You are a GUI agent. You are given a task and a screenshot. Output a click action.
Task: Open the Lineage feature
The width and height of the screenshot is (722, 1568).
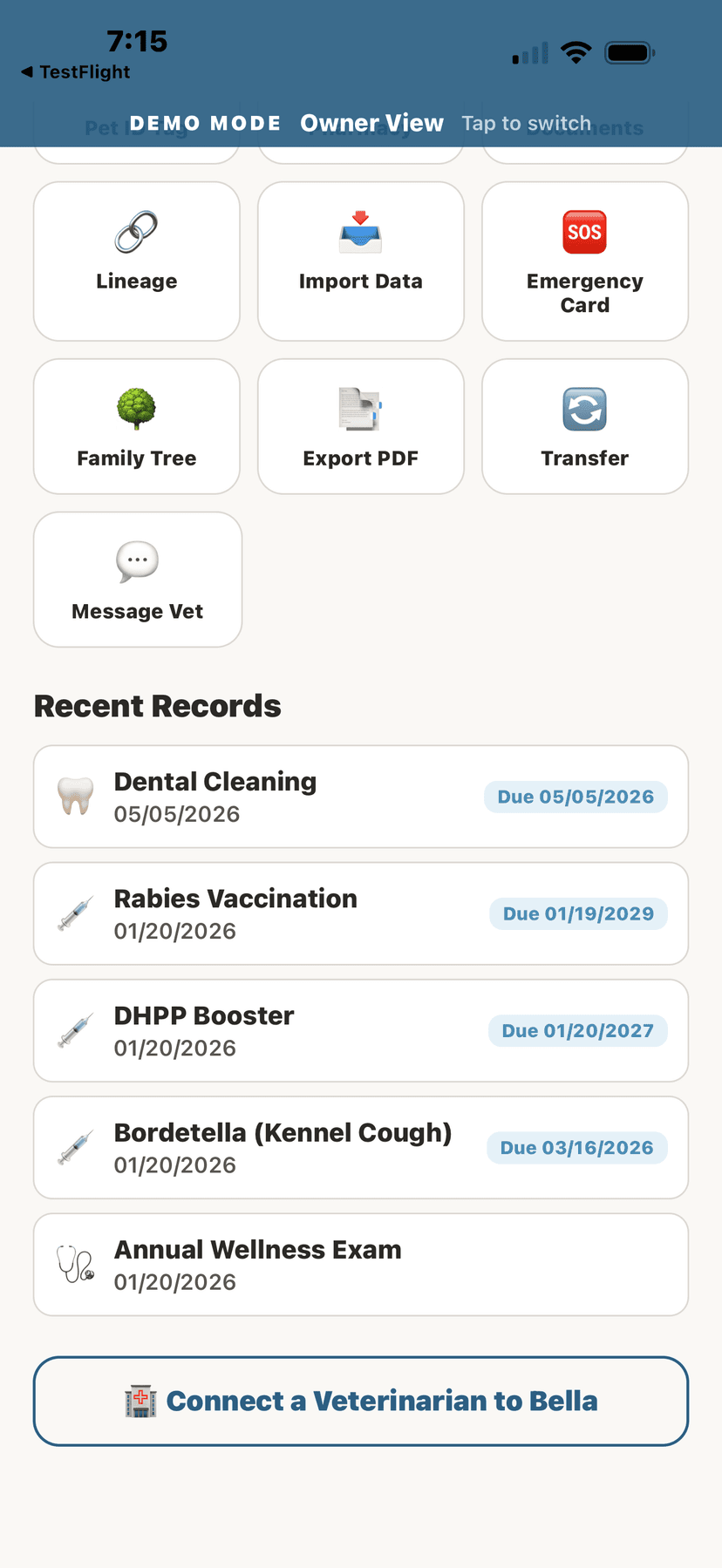click(137, 261)
